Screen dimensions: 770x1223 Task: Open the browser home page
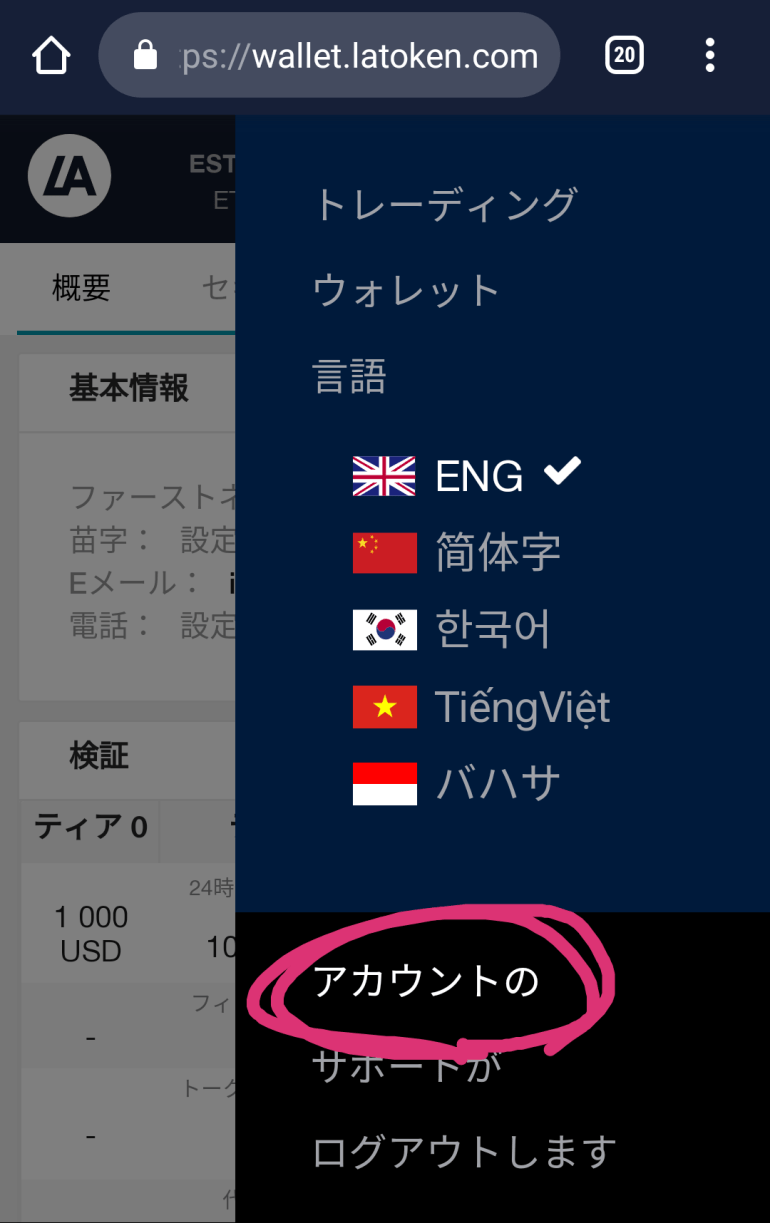click(51, 55)
